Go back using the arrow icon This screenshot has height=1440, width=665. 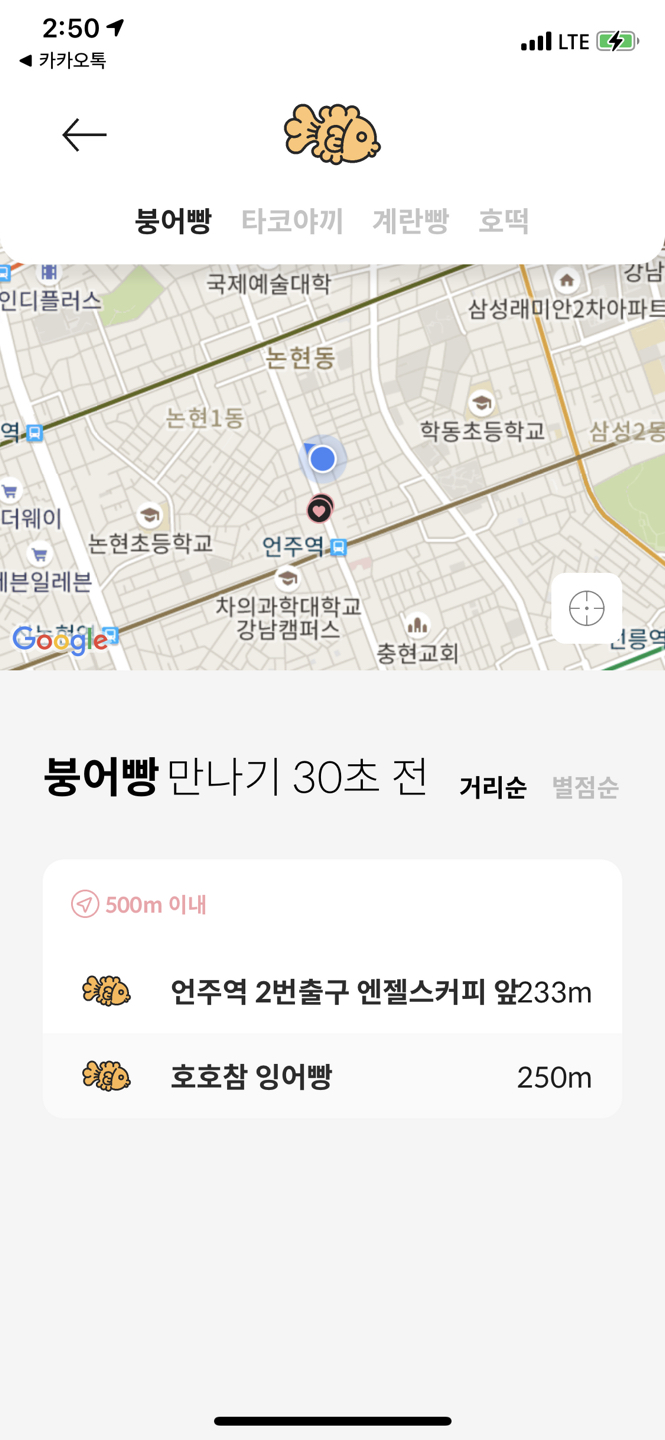84,135
